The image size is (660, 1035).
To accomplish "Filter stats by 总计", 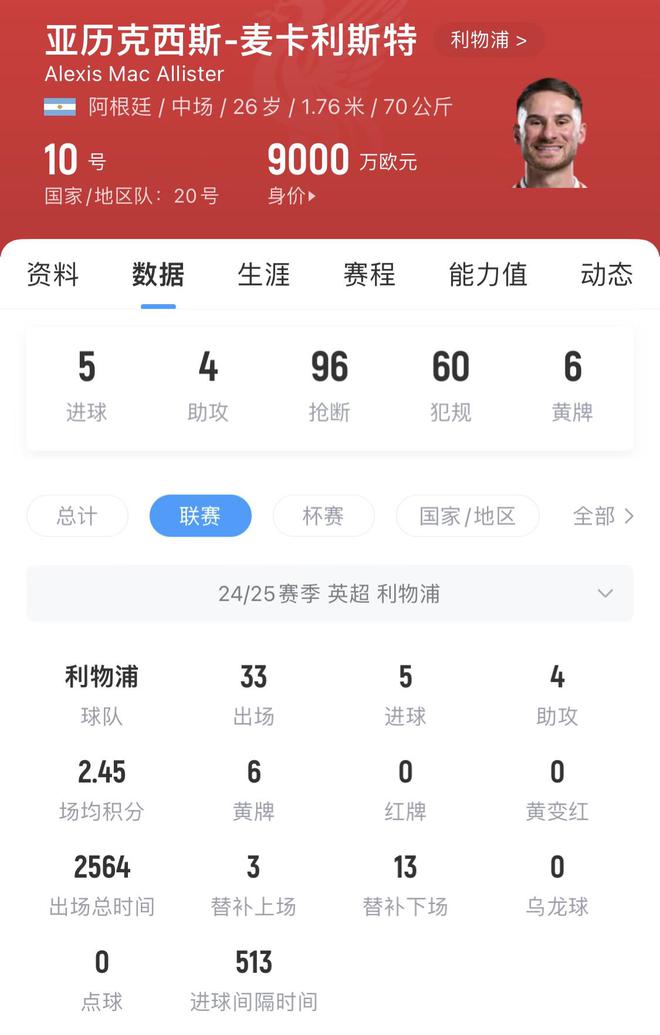I will pos(77,516).
